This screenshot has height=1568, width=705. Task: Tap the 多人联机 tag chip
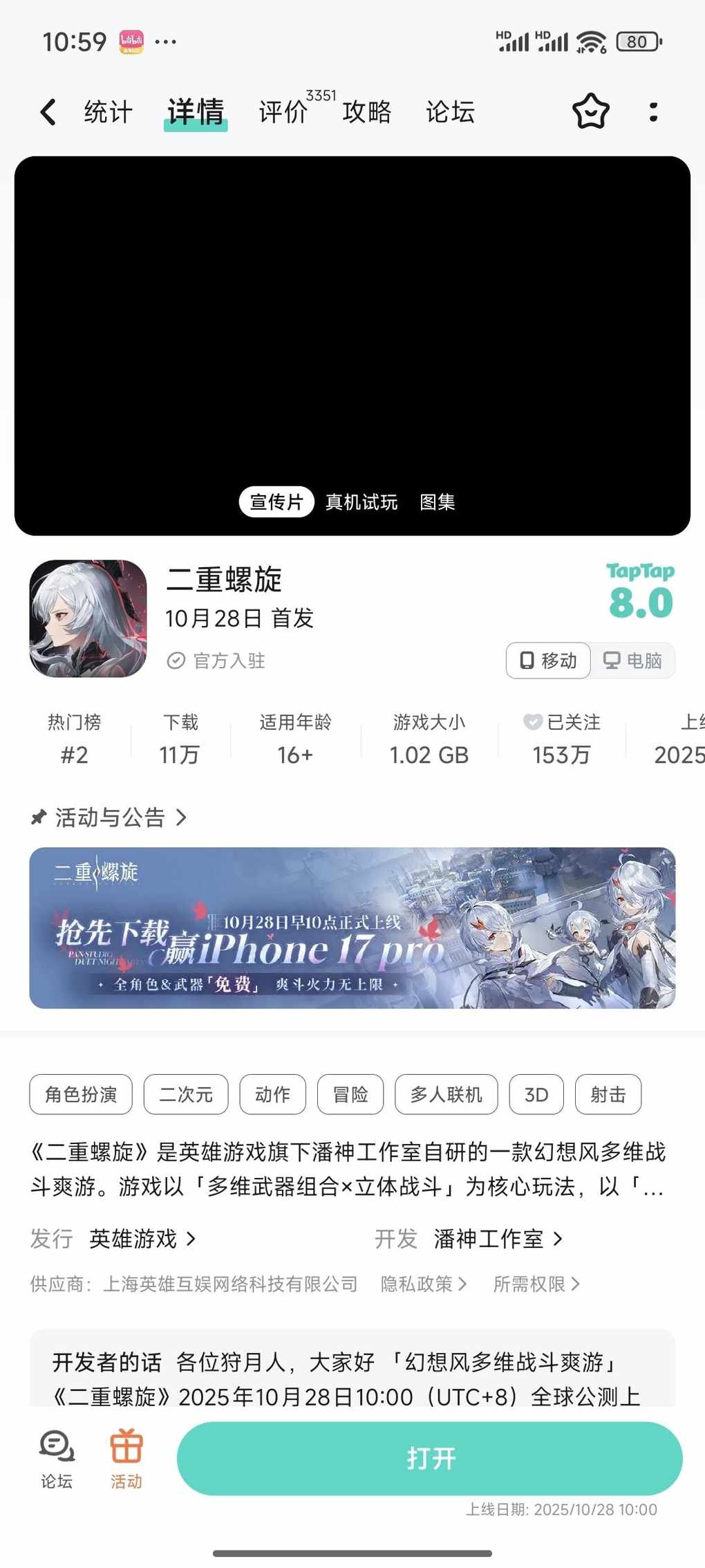point(446,1094)
